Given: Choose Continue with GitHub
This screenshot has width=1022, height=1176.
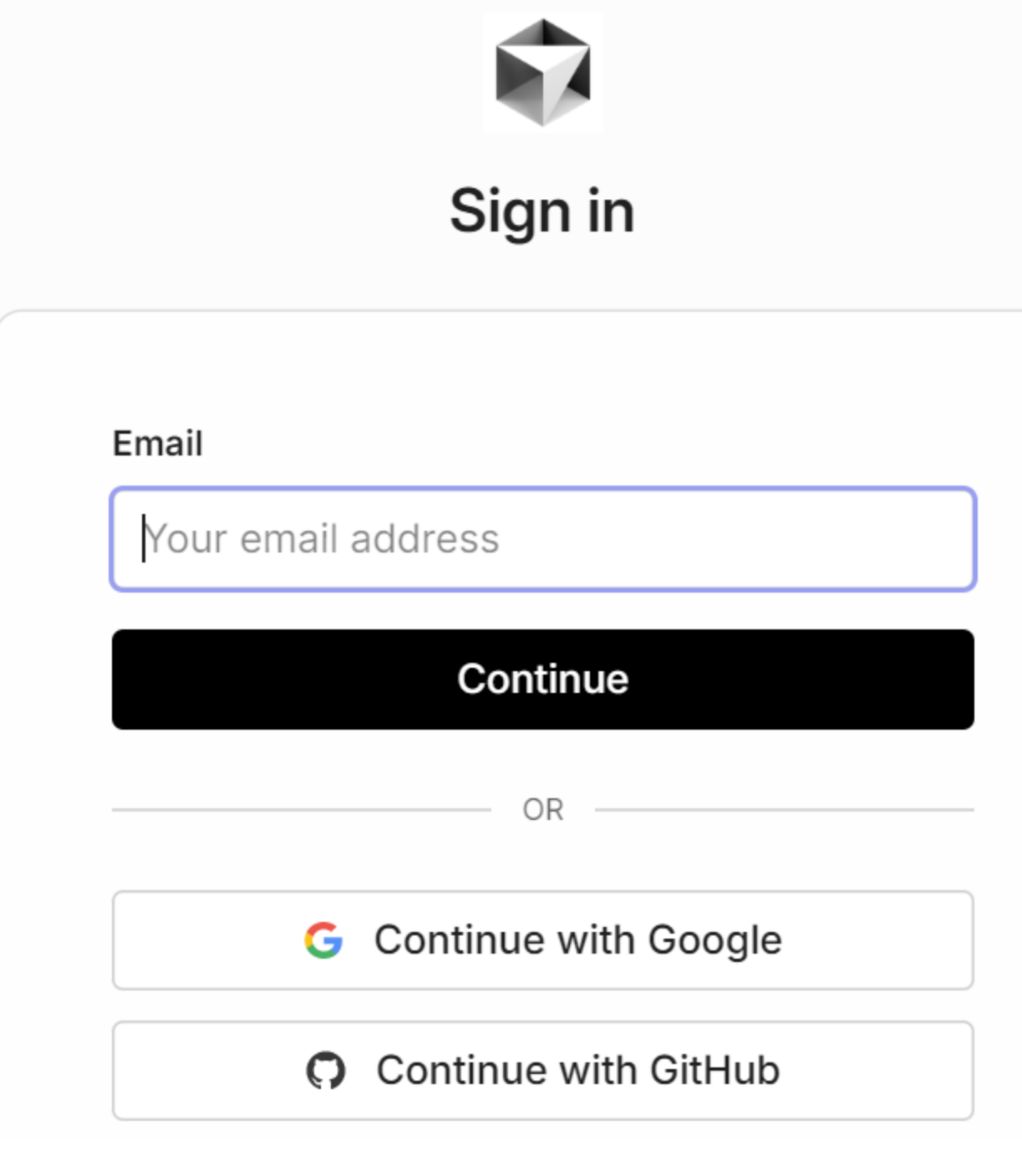Looking at the screenshot, I should tap(543, 1071).
